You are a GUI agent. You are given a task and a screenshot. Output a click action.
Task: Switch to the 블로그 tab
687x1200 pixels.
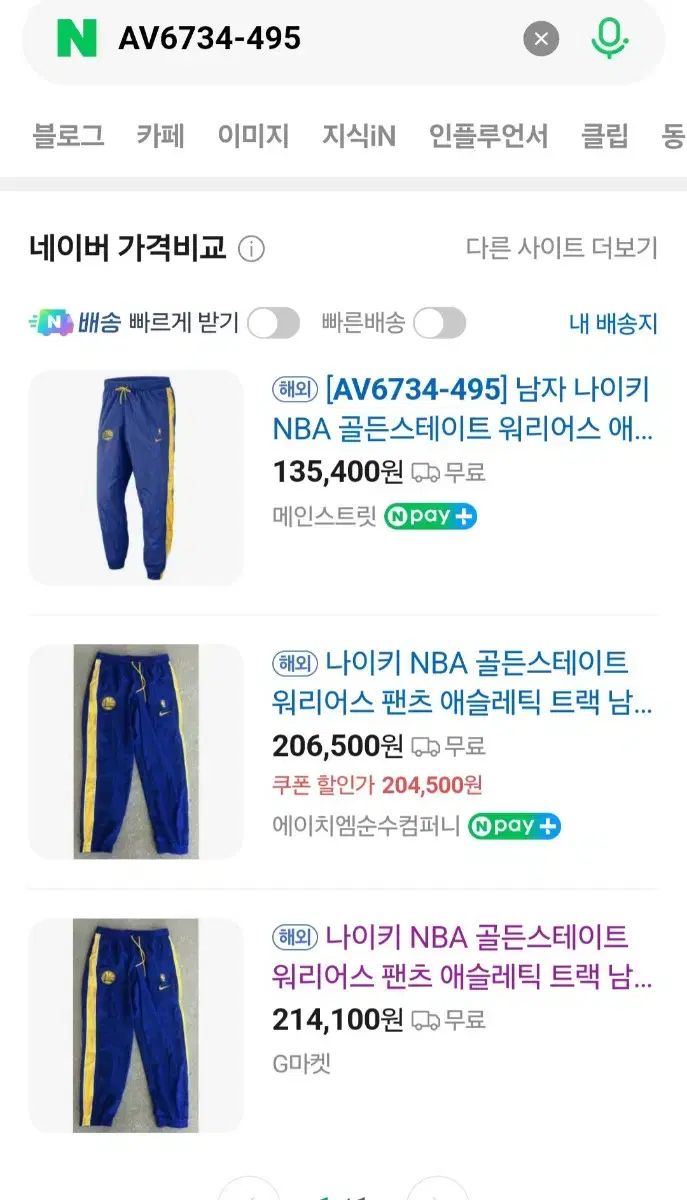68,136
